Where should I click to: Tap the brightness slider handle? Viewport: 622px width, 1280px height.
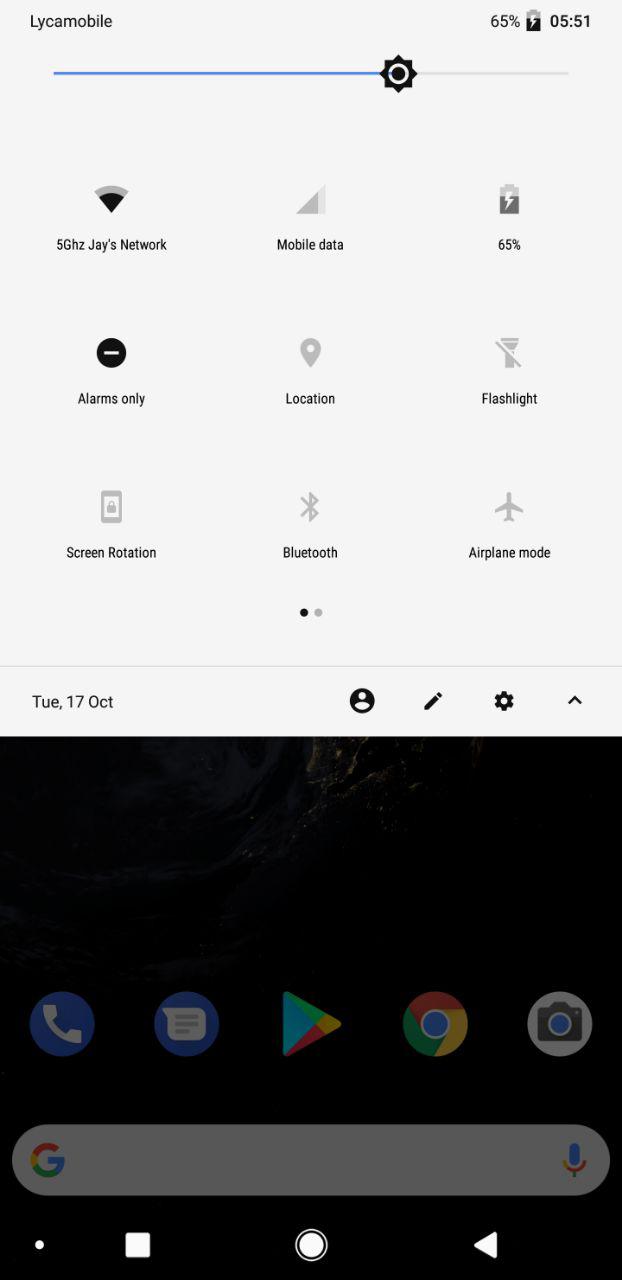pyautogui.click(x=398, y=74)
